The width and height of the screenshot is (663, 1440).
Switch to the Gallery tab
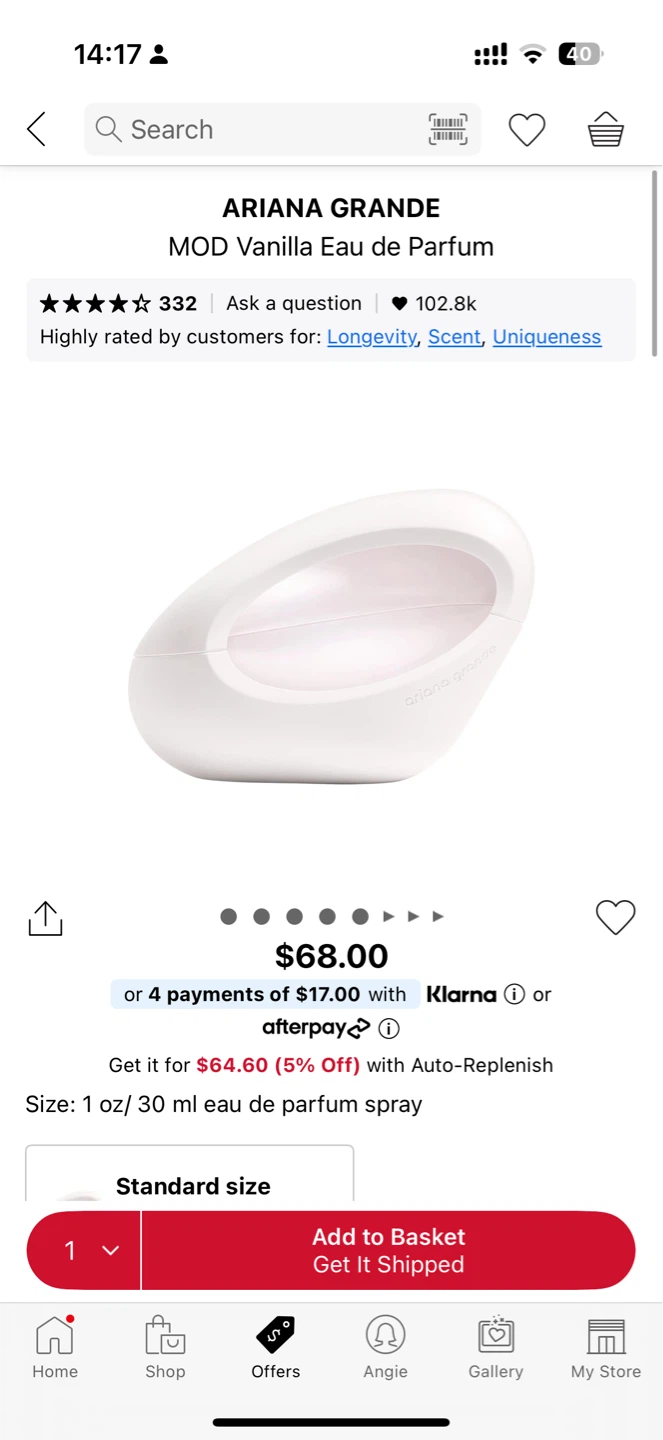click(496, 1348)
